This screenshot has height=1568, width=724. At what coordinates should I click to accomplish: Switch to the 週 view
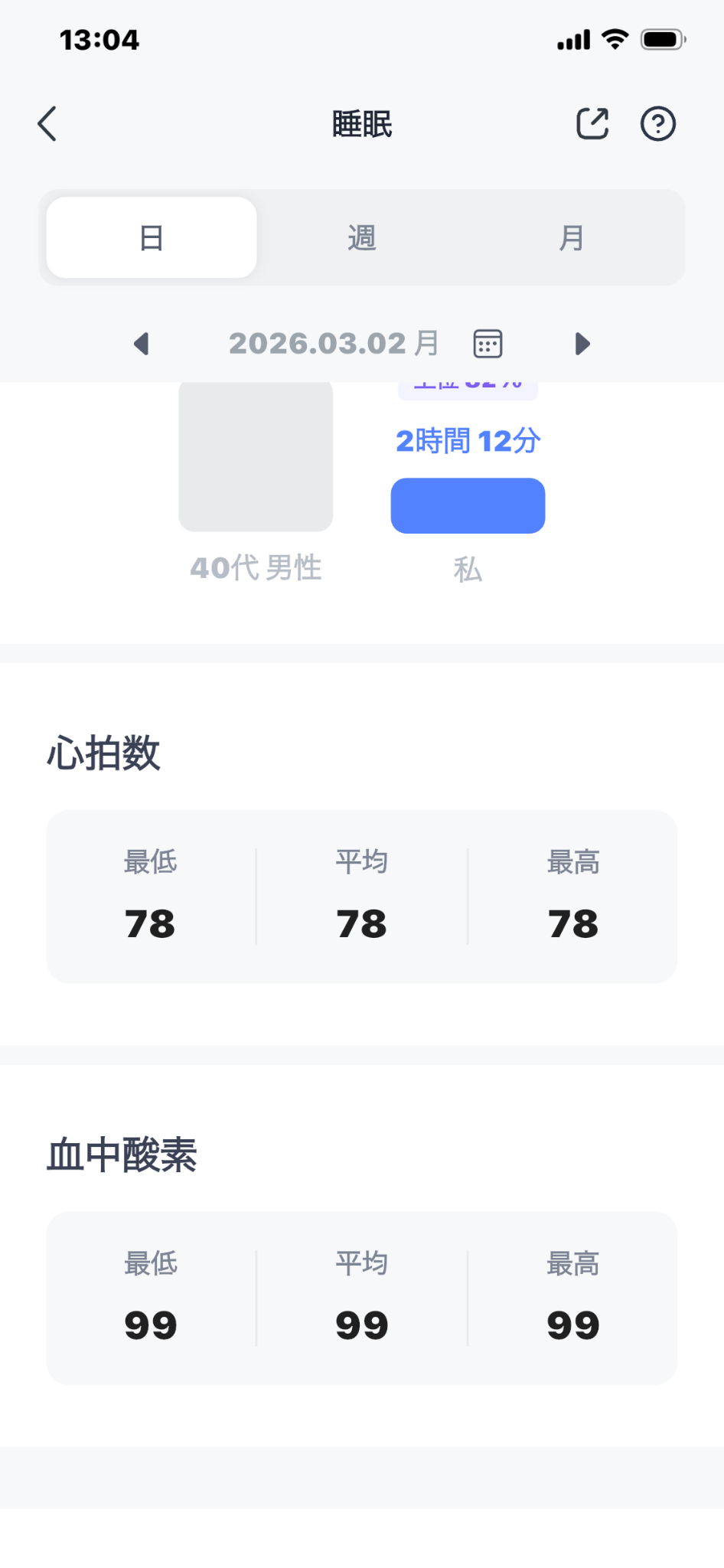[362, 238]
